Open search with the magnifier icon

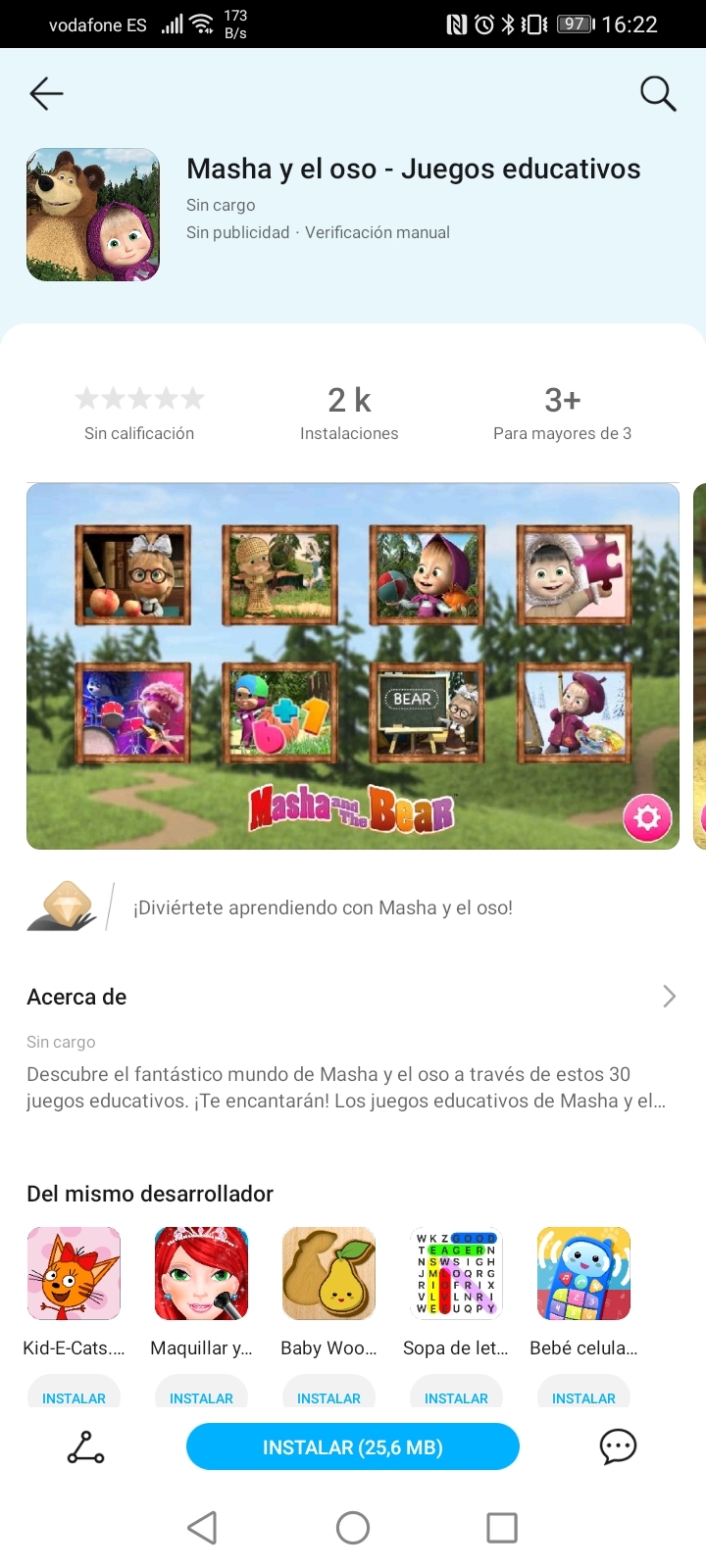tap(658, 94)
